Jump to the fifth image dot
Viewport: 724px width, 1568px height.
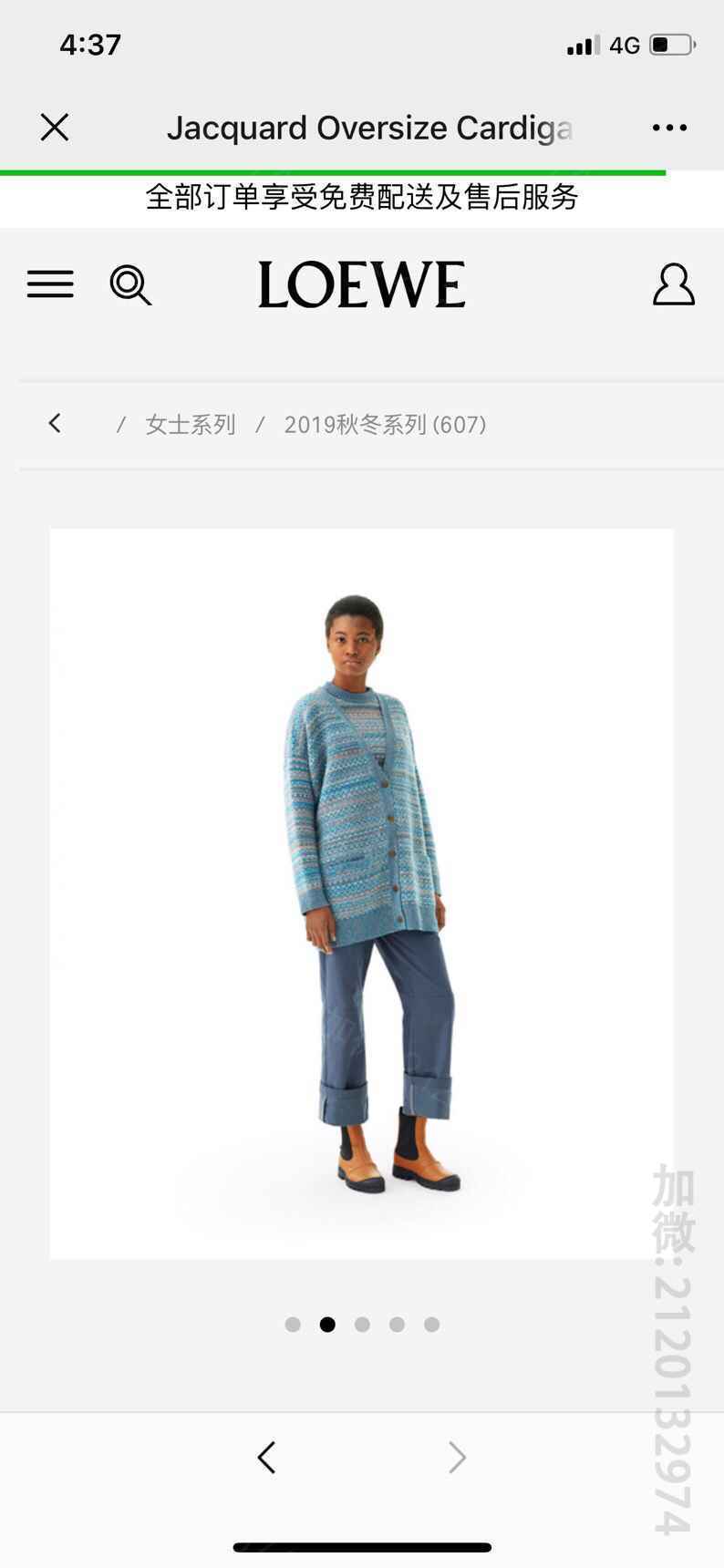point(431,1325)
